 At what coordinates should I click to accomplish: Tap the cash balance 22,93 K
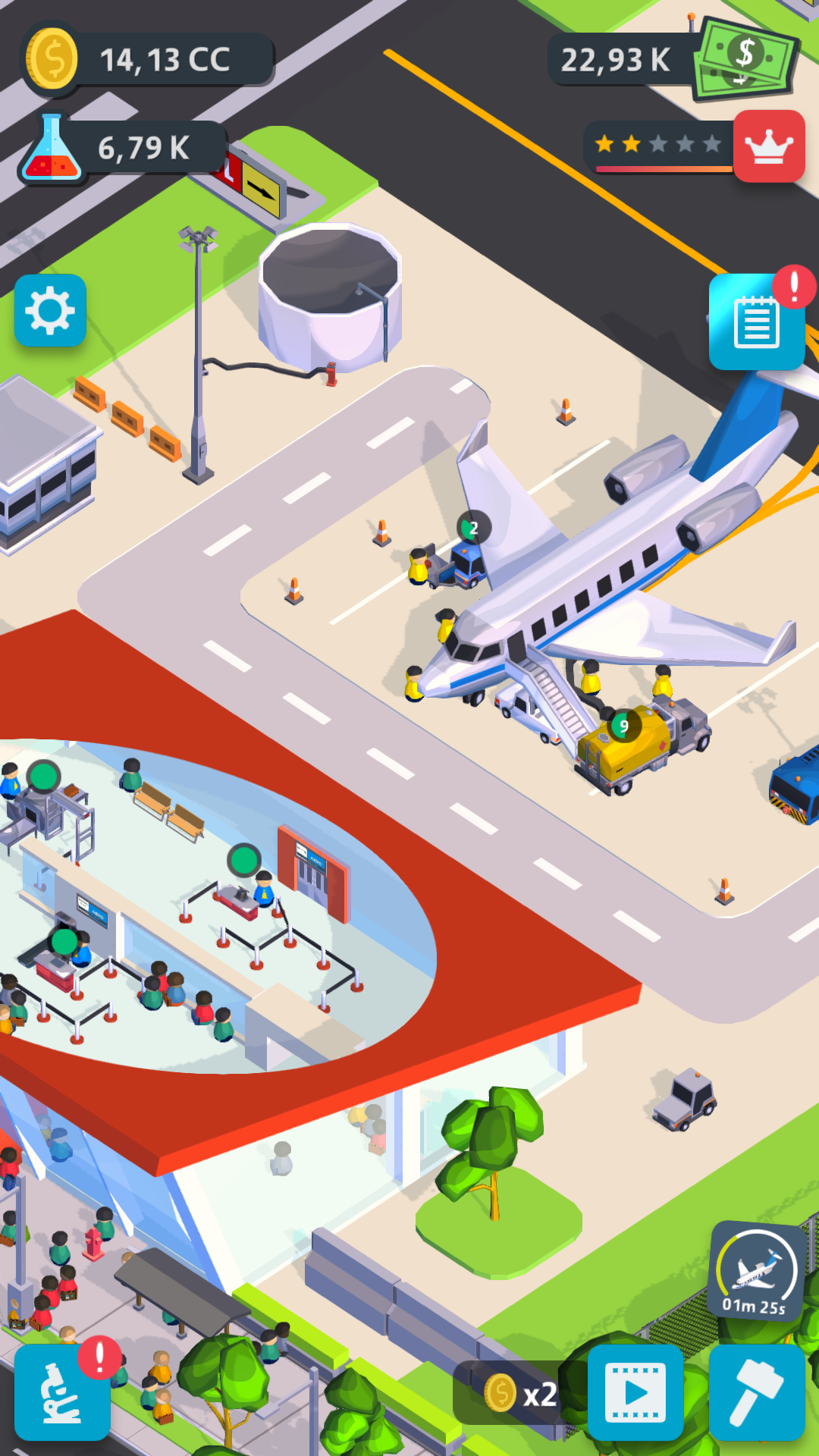616,60
